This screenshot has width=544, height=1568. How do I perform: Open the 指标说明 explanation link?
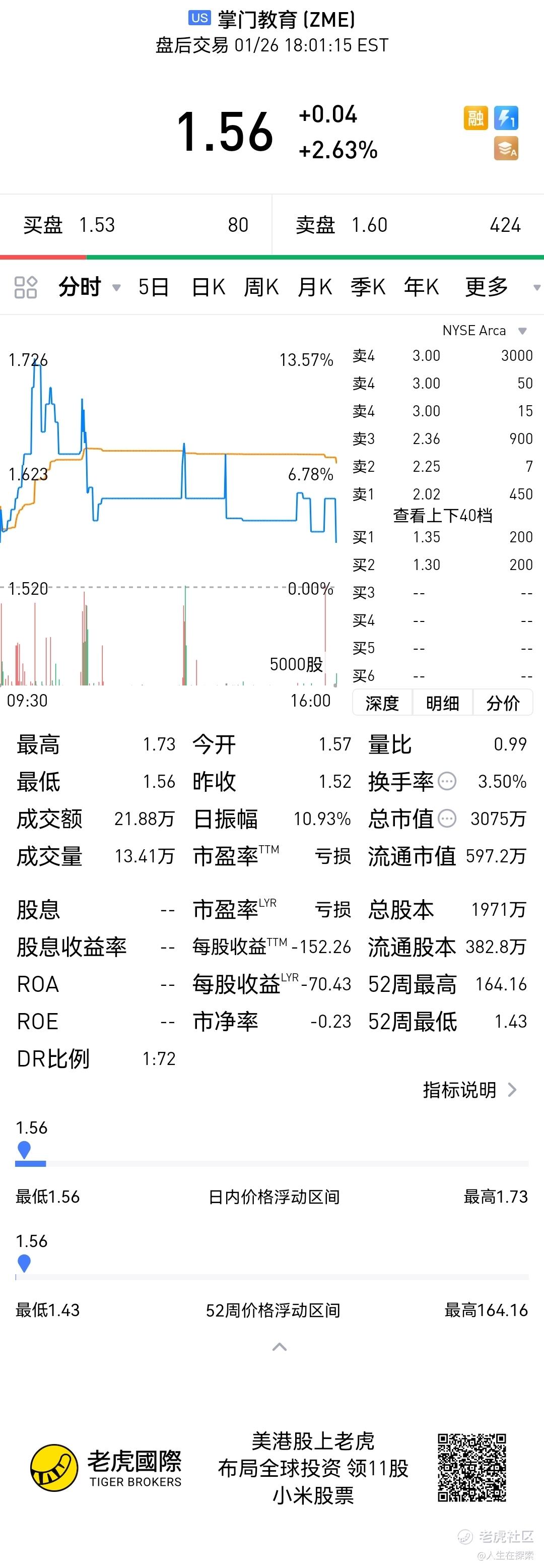point(469,1090)
